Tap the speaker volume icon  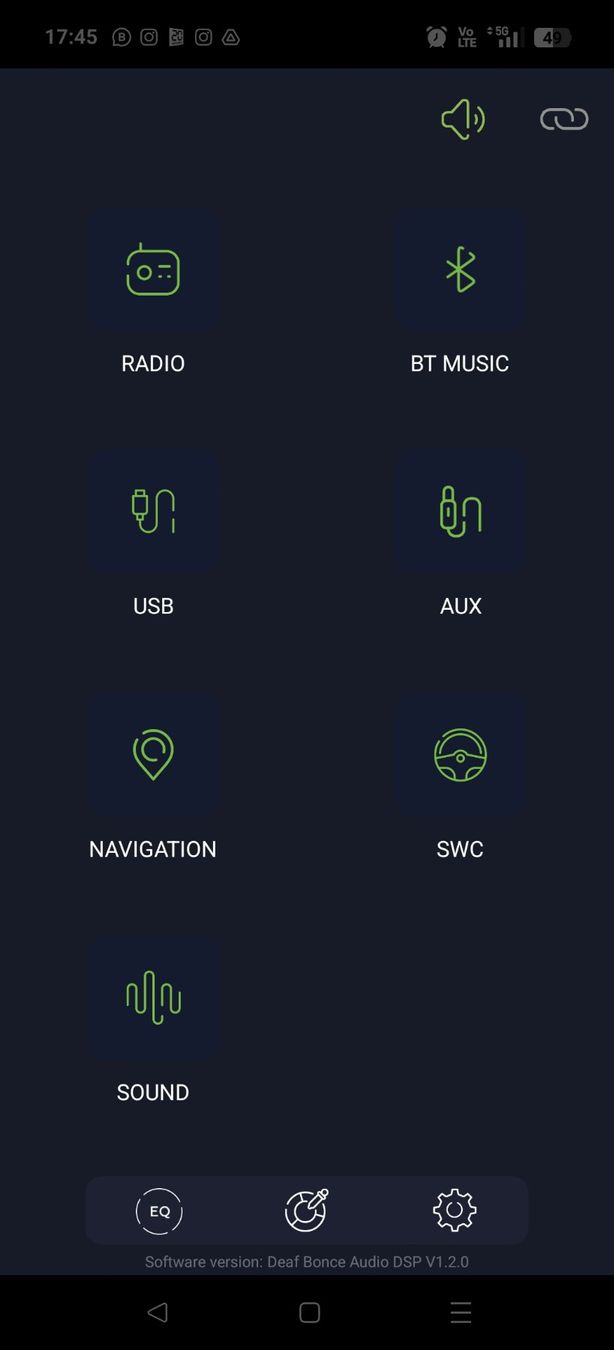pyautogui.click(x=463, y=120)
